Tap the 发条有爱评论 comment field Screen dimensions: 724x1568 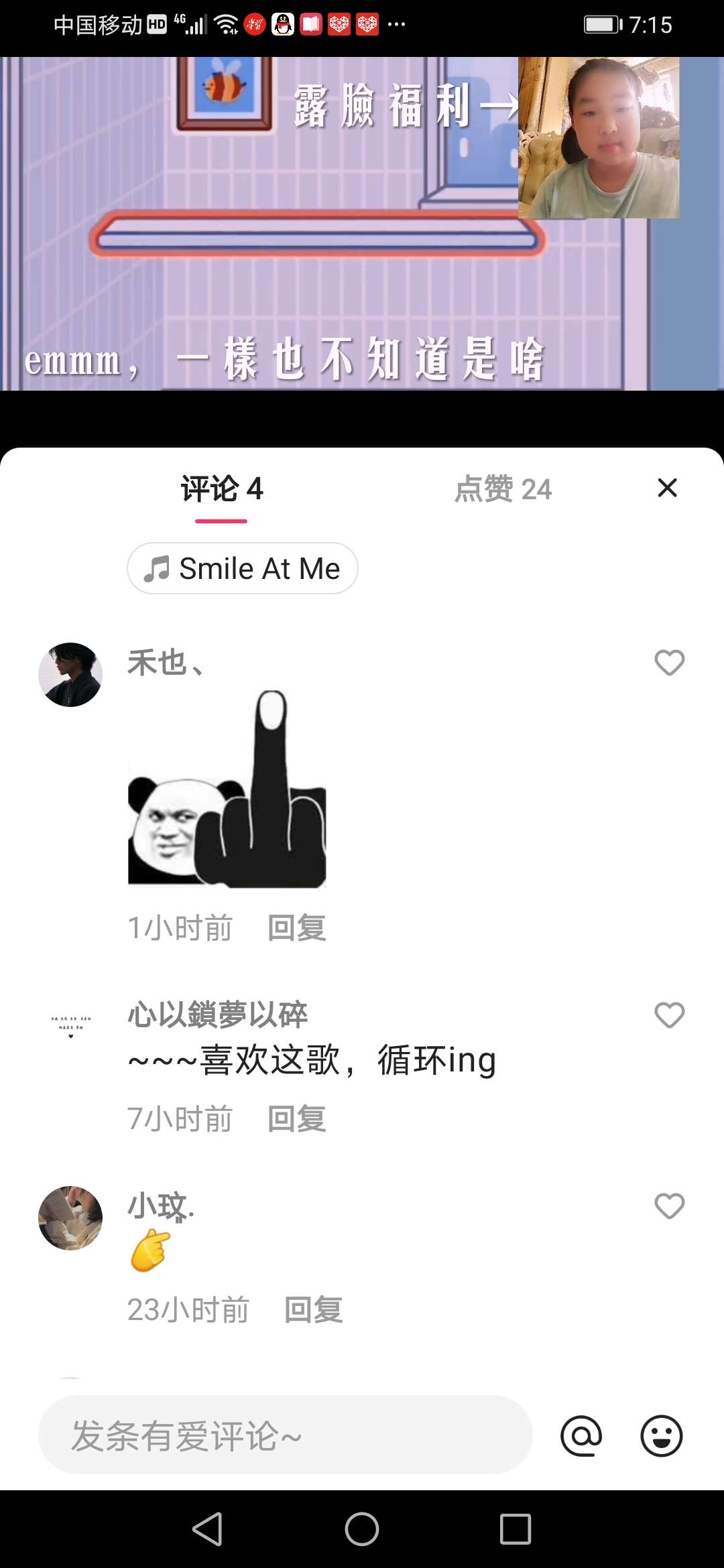click(285, 1435)
